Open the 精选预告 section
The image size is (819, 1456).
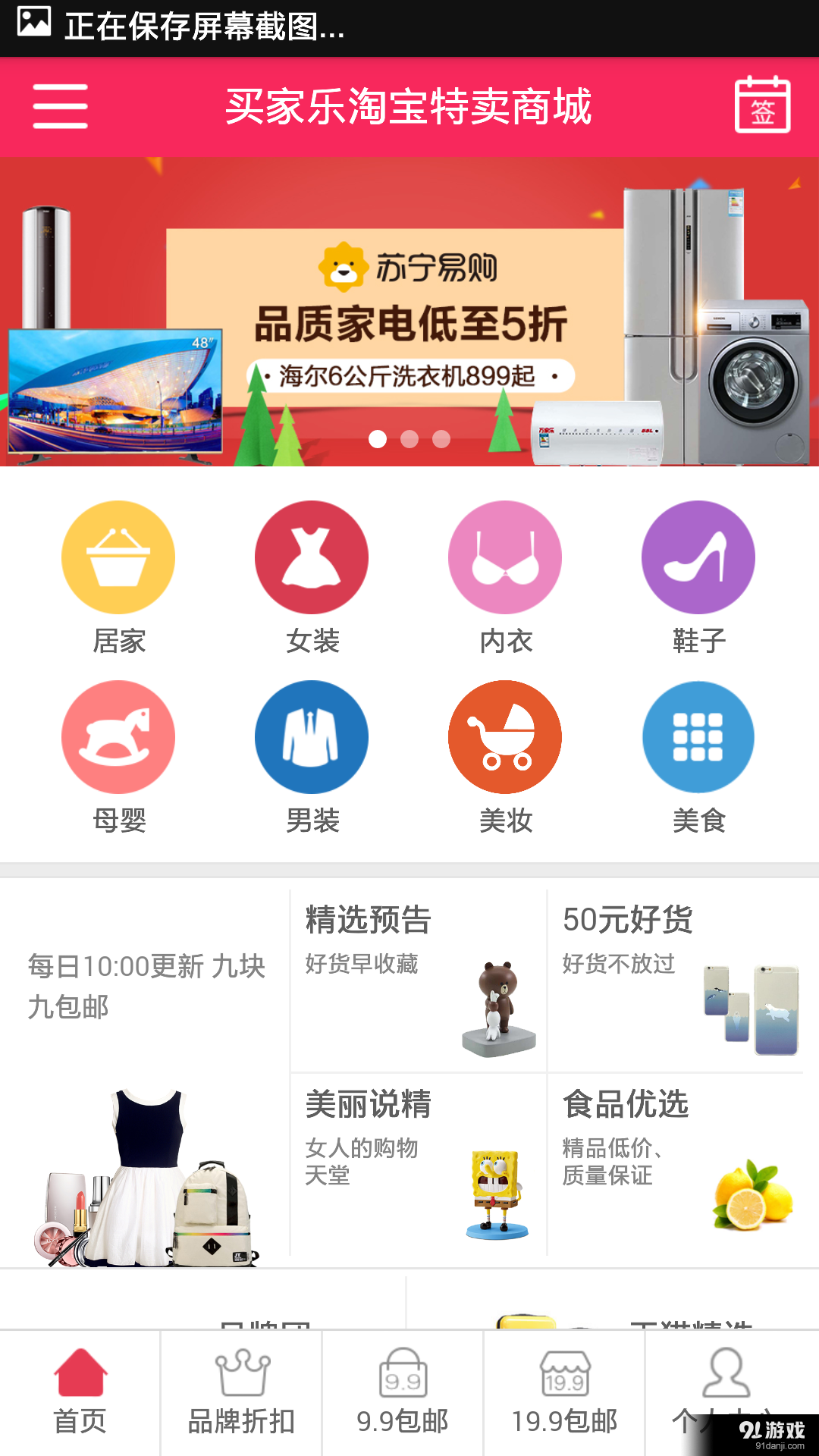click(x=417, y=978)
